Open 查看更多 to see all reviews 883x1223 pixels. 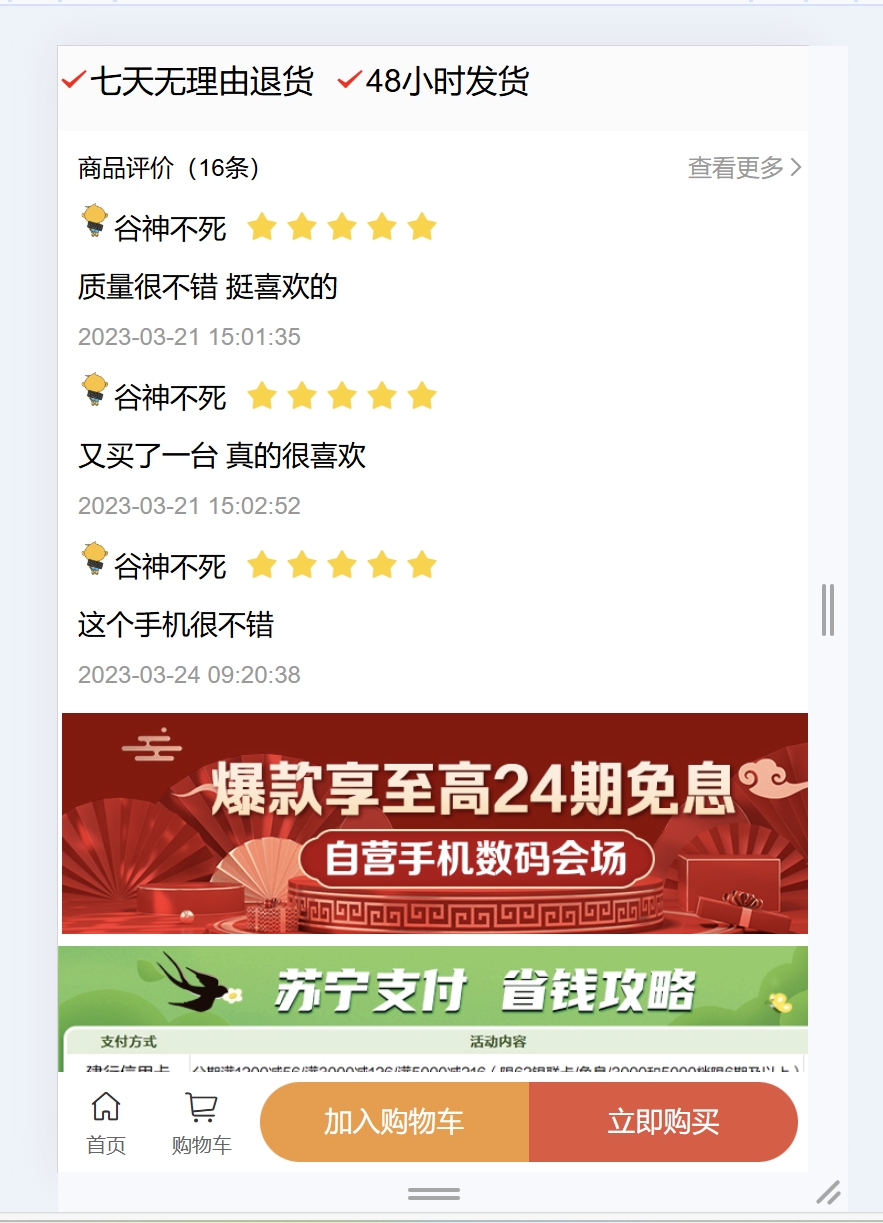(x=744, y=168)
